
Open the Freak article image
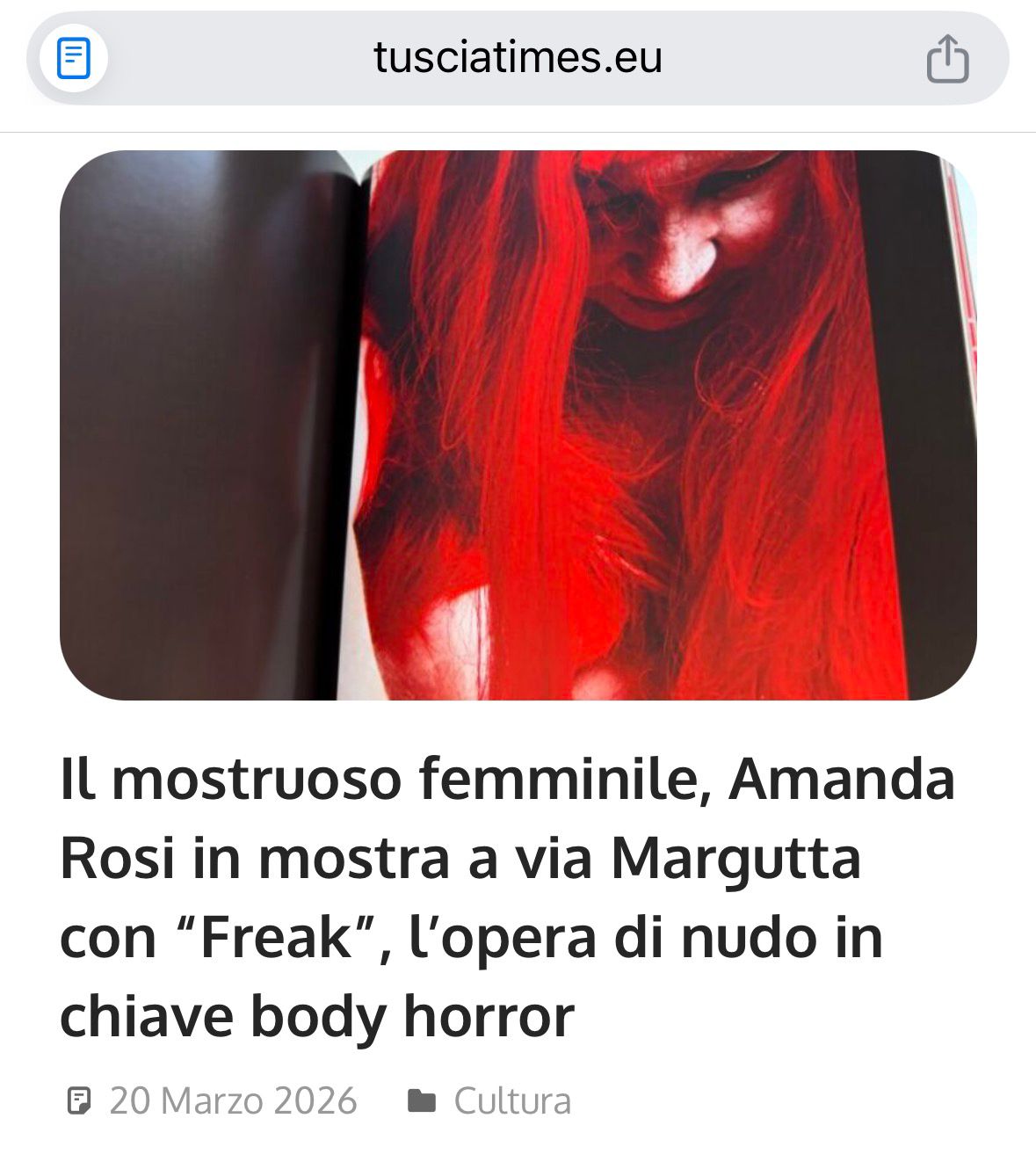pyautogui.click(x=518, y=425)
